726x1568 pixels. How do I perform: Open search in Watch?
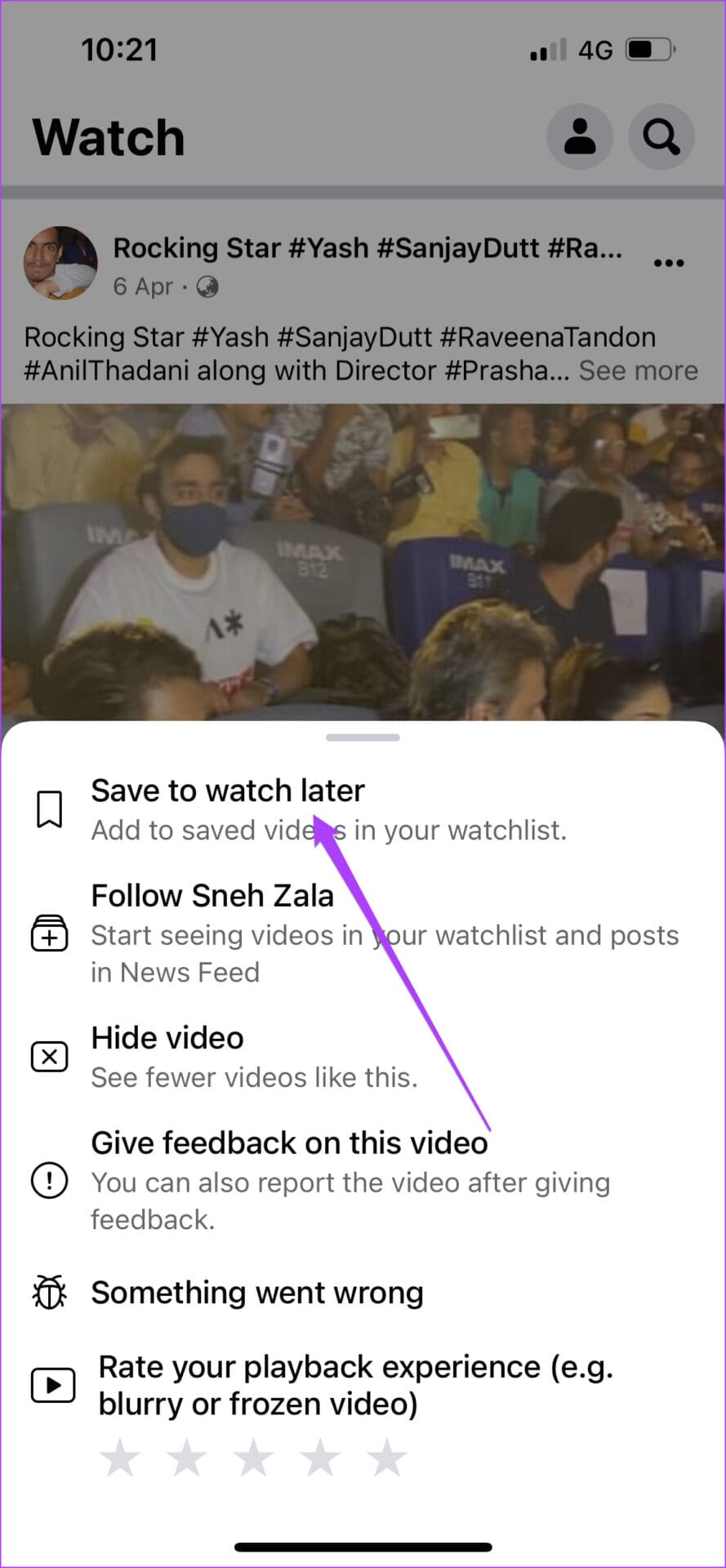pyautogui.click(x=661, y=136)
